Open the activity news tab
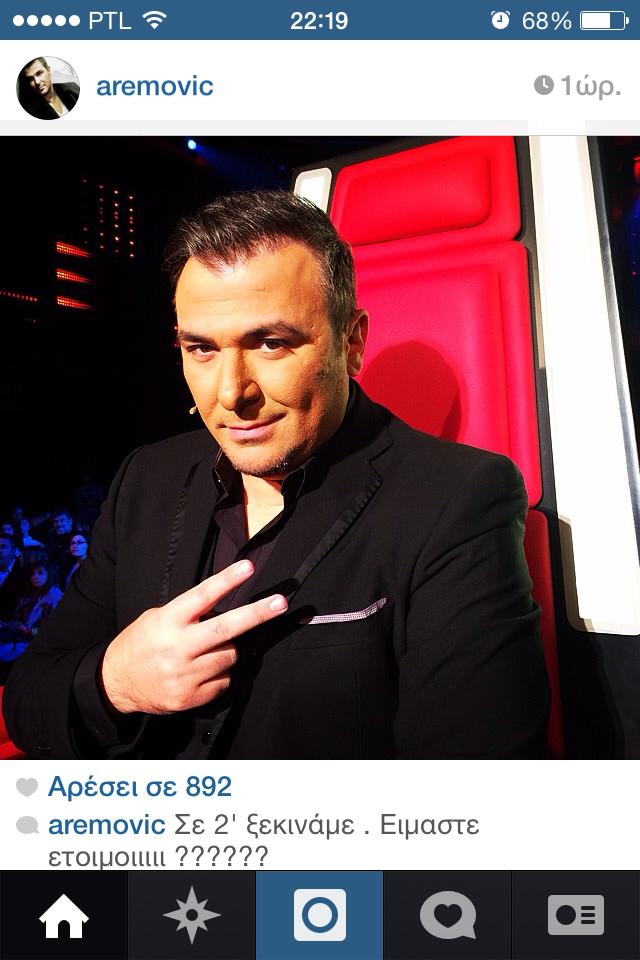640x960 pixels. 447,915
